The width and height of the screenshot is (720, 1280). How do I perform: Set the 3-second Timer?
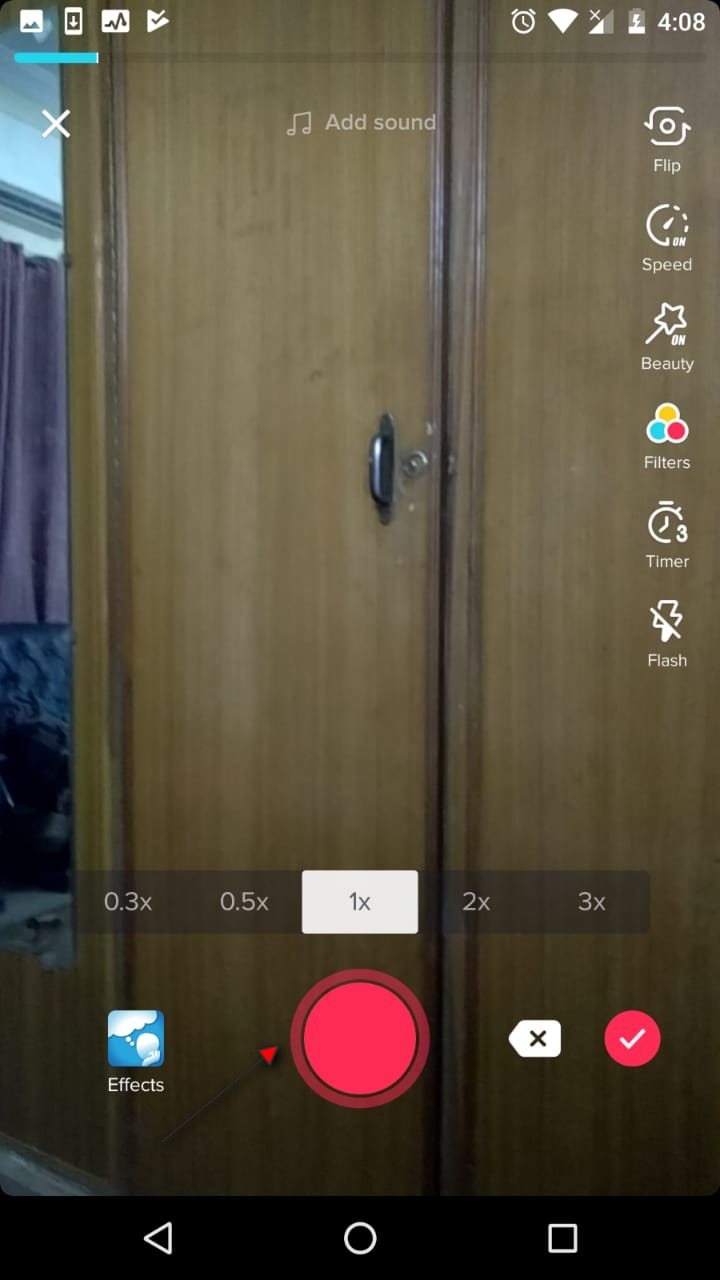point(667,535)
